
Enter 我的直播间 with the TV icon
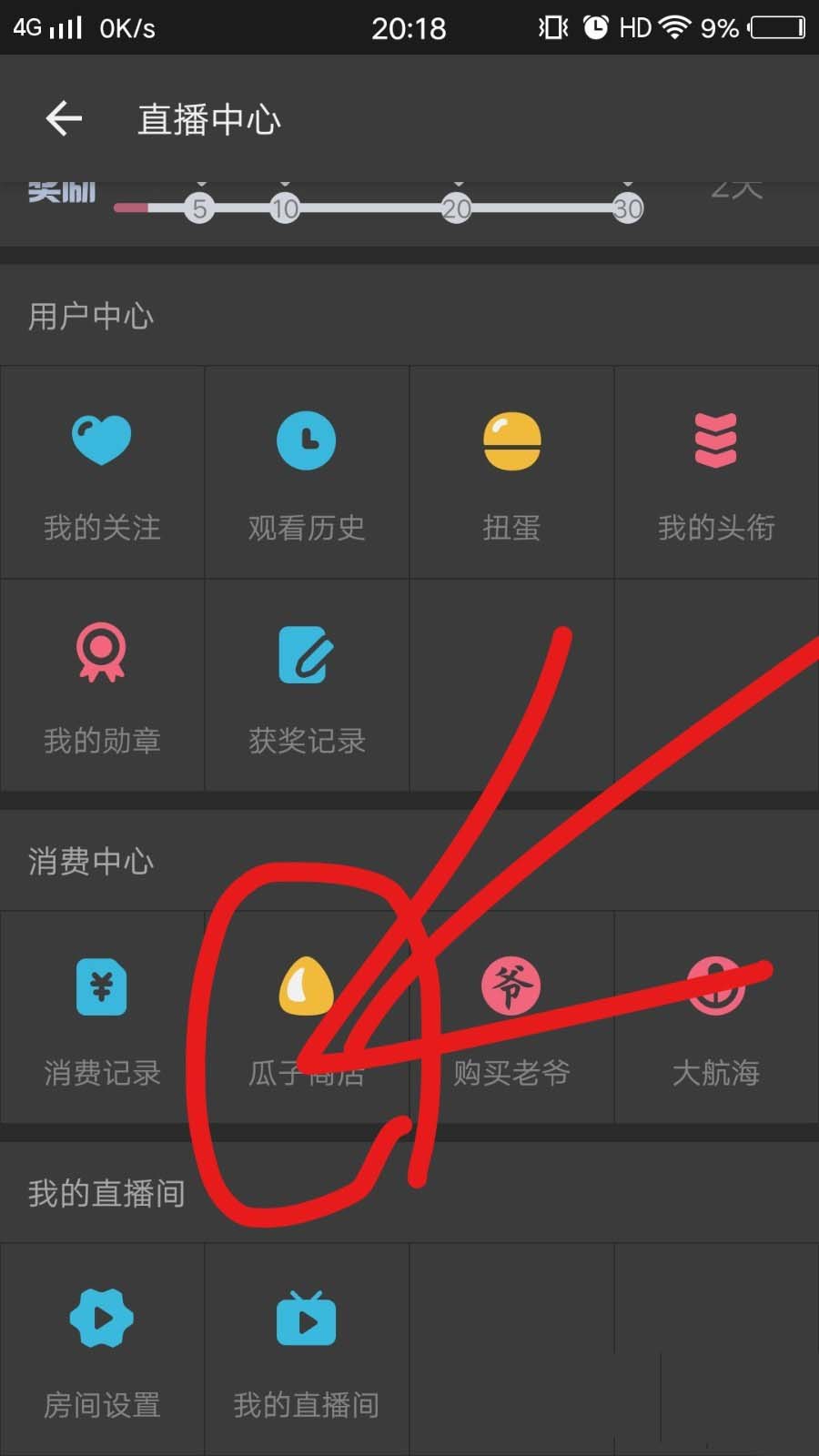(x=307, y=1349)
